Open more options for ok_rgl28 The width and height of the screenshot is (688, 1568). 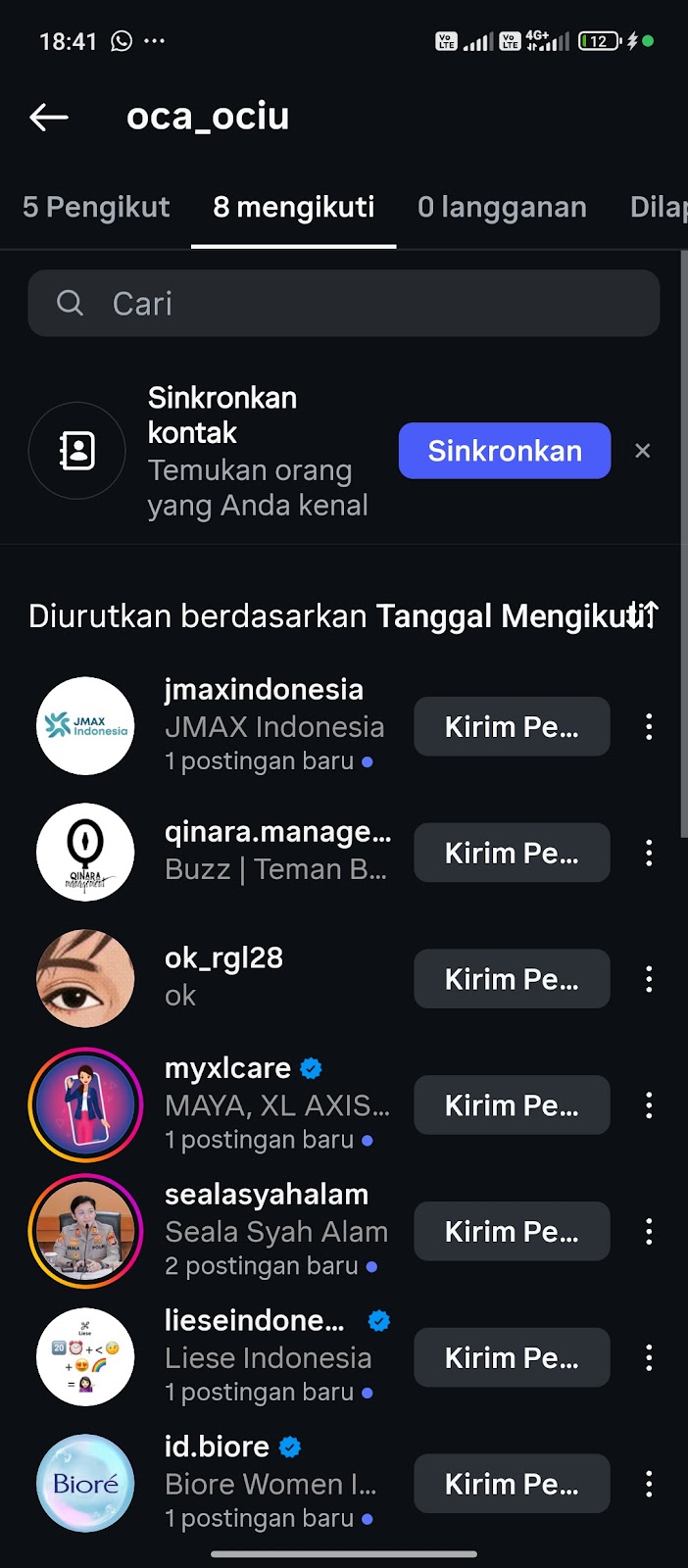pos(649,979)
